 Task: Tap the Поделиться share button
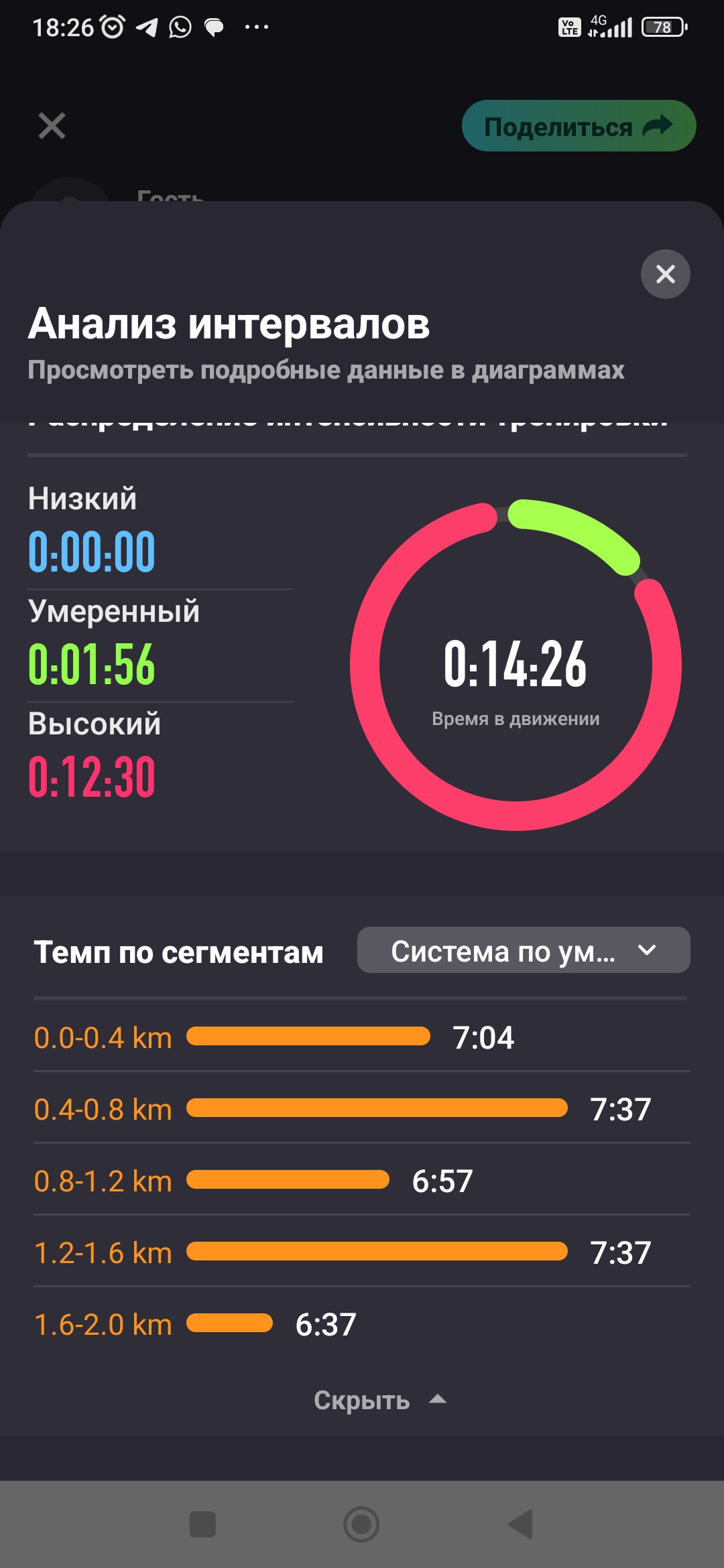[579, 126]
